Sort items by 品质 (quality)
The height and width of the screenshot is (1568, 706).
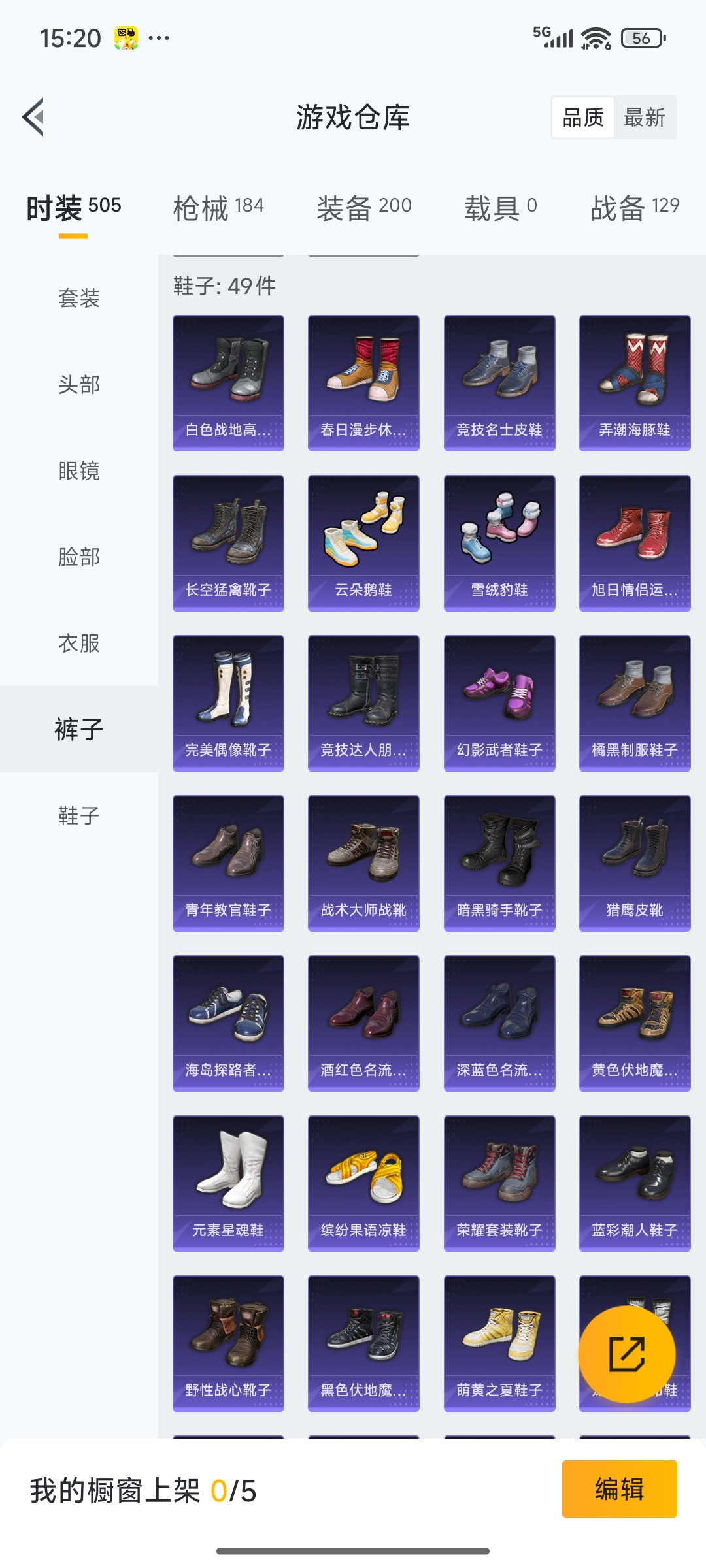tap(582, 118)
